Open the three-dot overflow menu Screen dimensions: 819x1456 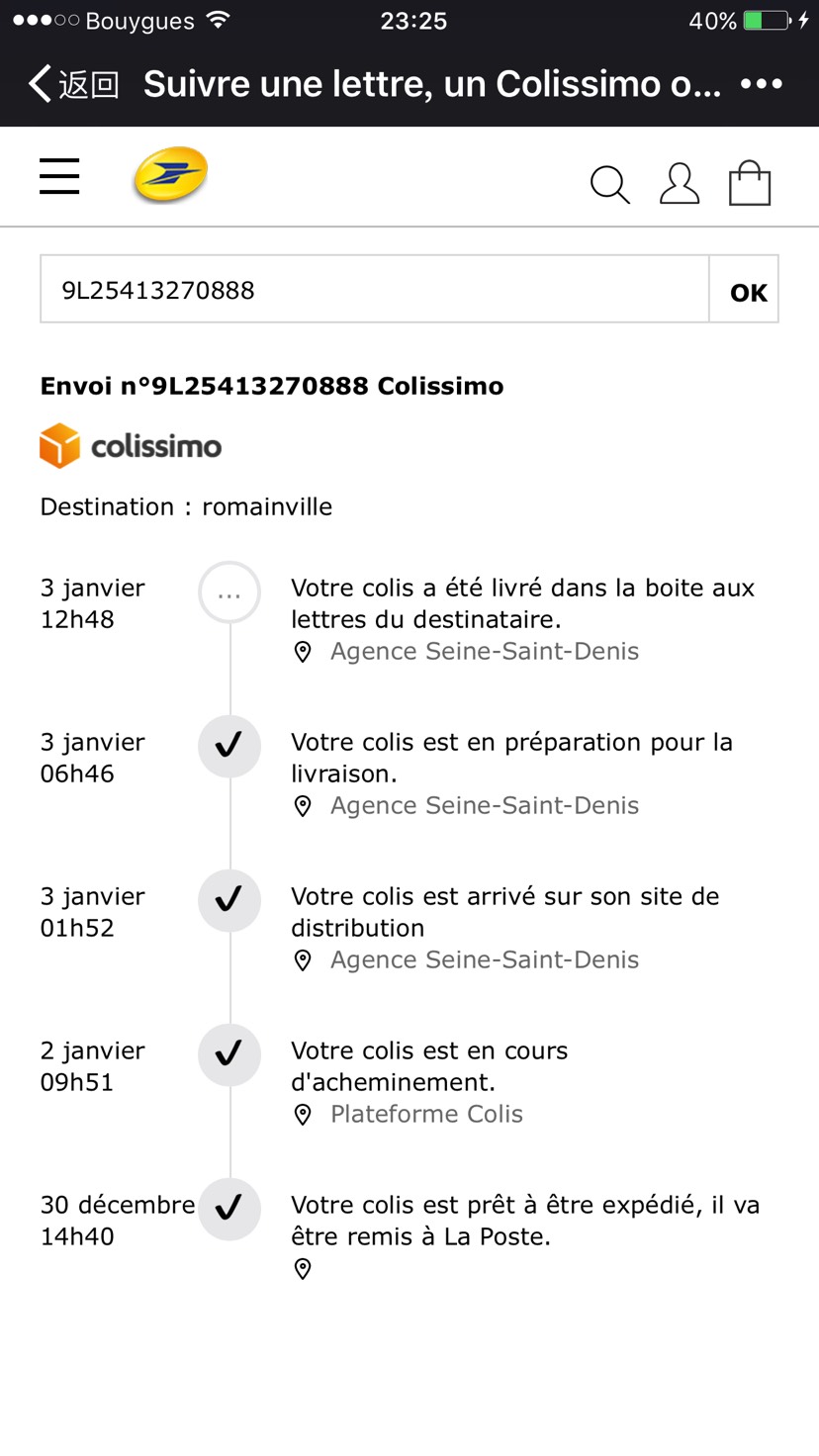[x=762, y=84]
